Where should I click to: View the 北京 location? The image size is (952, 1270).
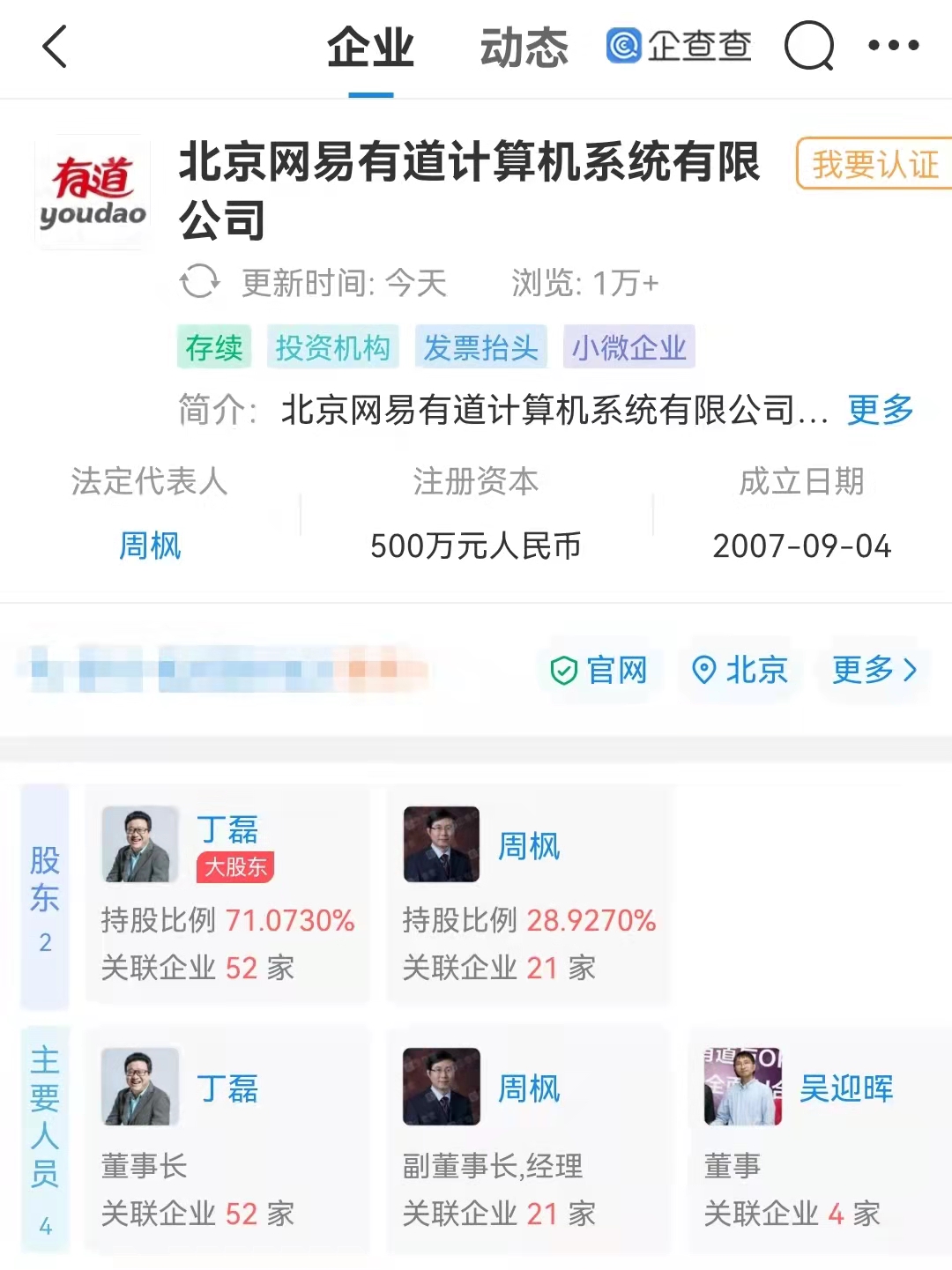[x=740, y=671]
